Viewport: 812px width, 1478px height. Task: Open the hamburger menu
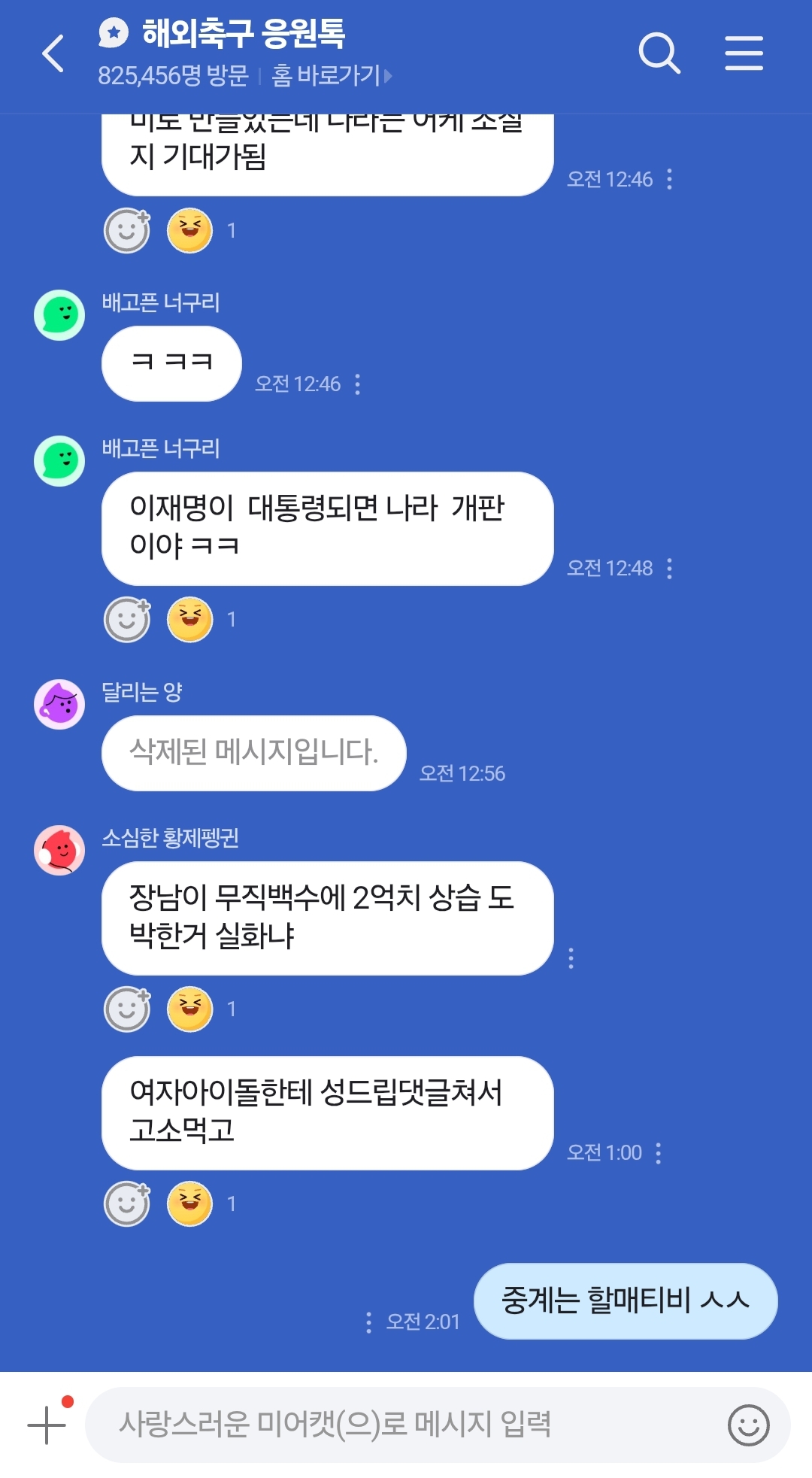[x=744, y=53]
